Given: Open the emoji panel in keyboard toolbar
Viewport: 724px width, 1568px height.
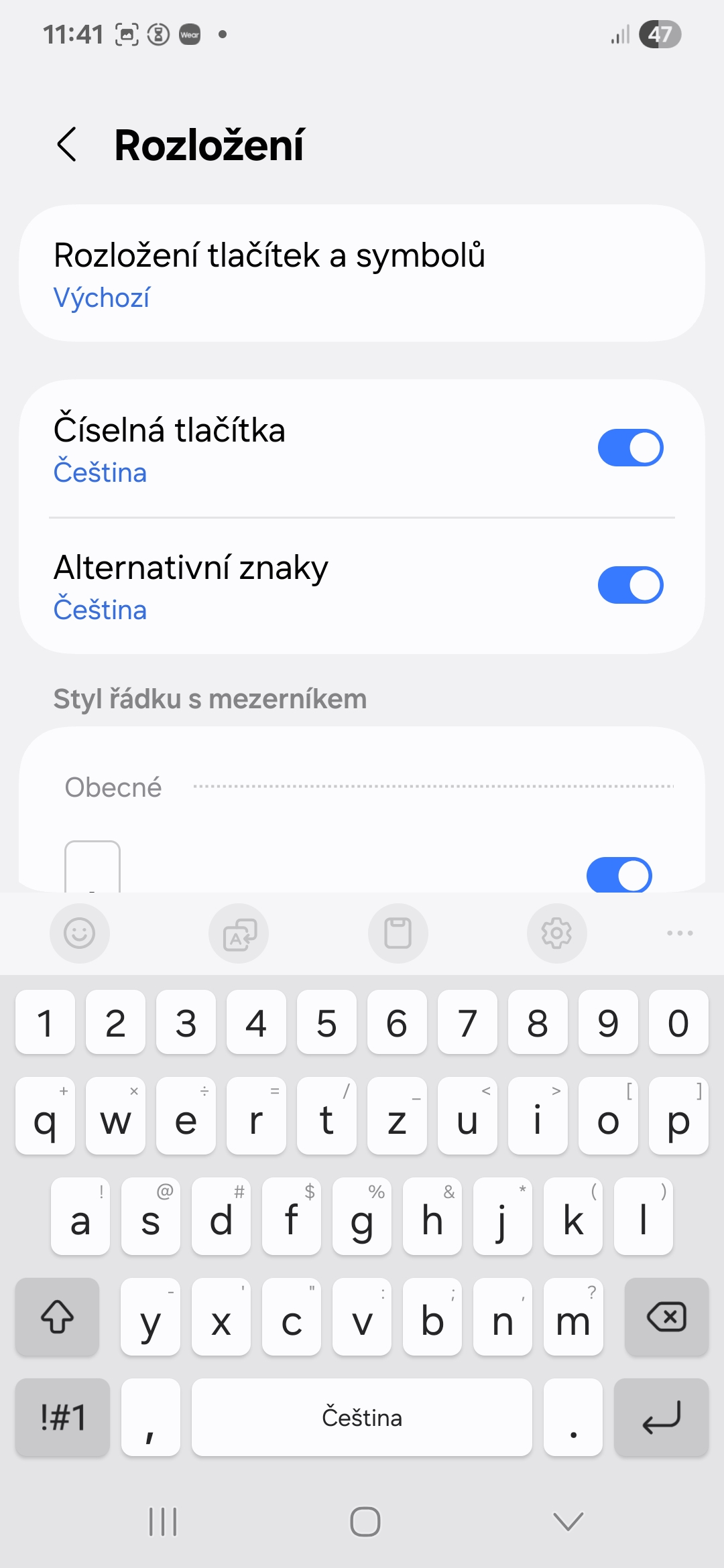Looking at the screenshot, I should tap(80, 933).
